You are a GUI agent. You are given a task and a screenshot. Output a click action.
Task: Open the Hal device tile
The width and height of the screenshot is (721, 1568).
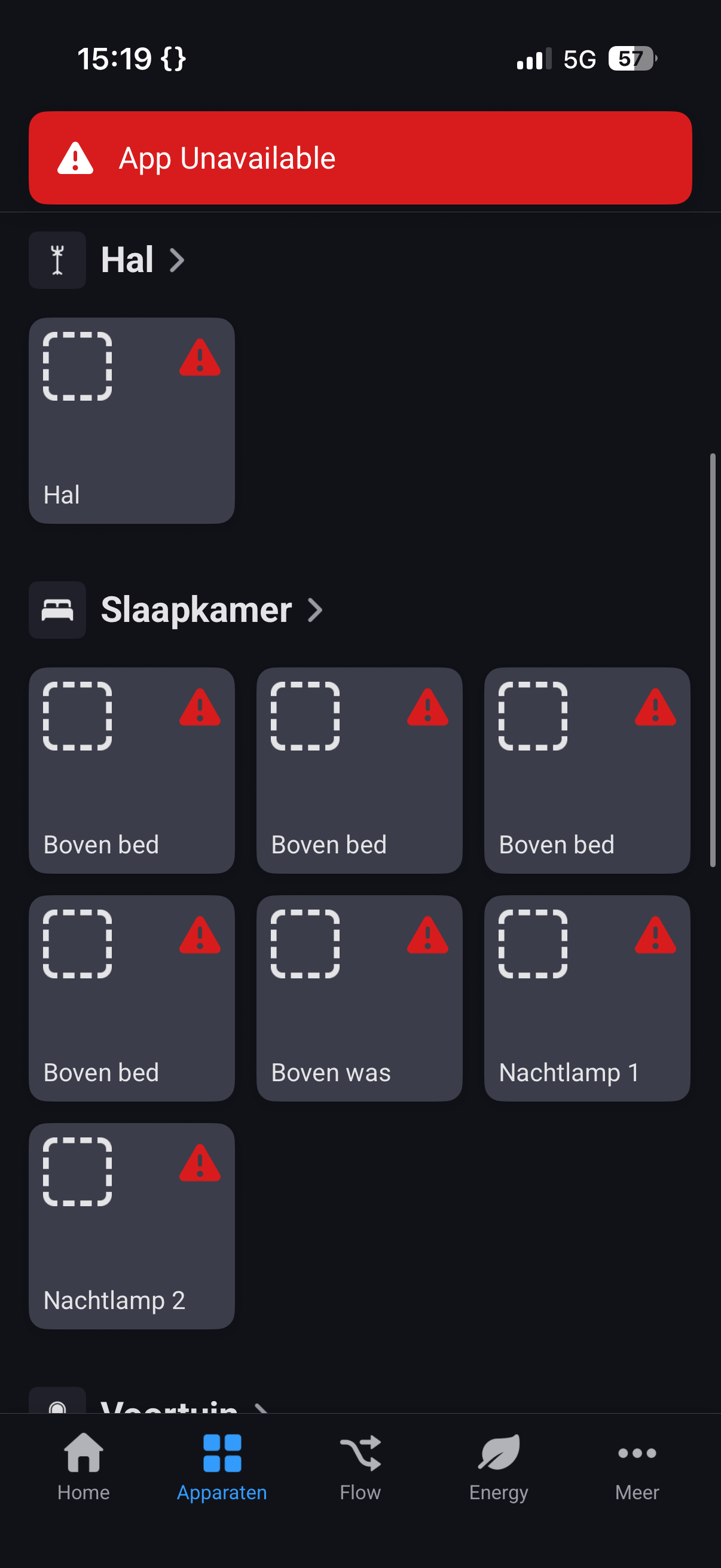[x=132, y=420]
